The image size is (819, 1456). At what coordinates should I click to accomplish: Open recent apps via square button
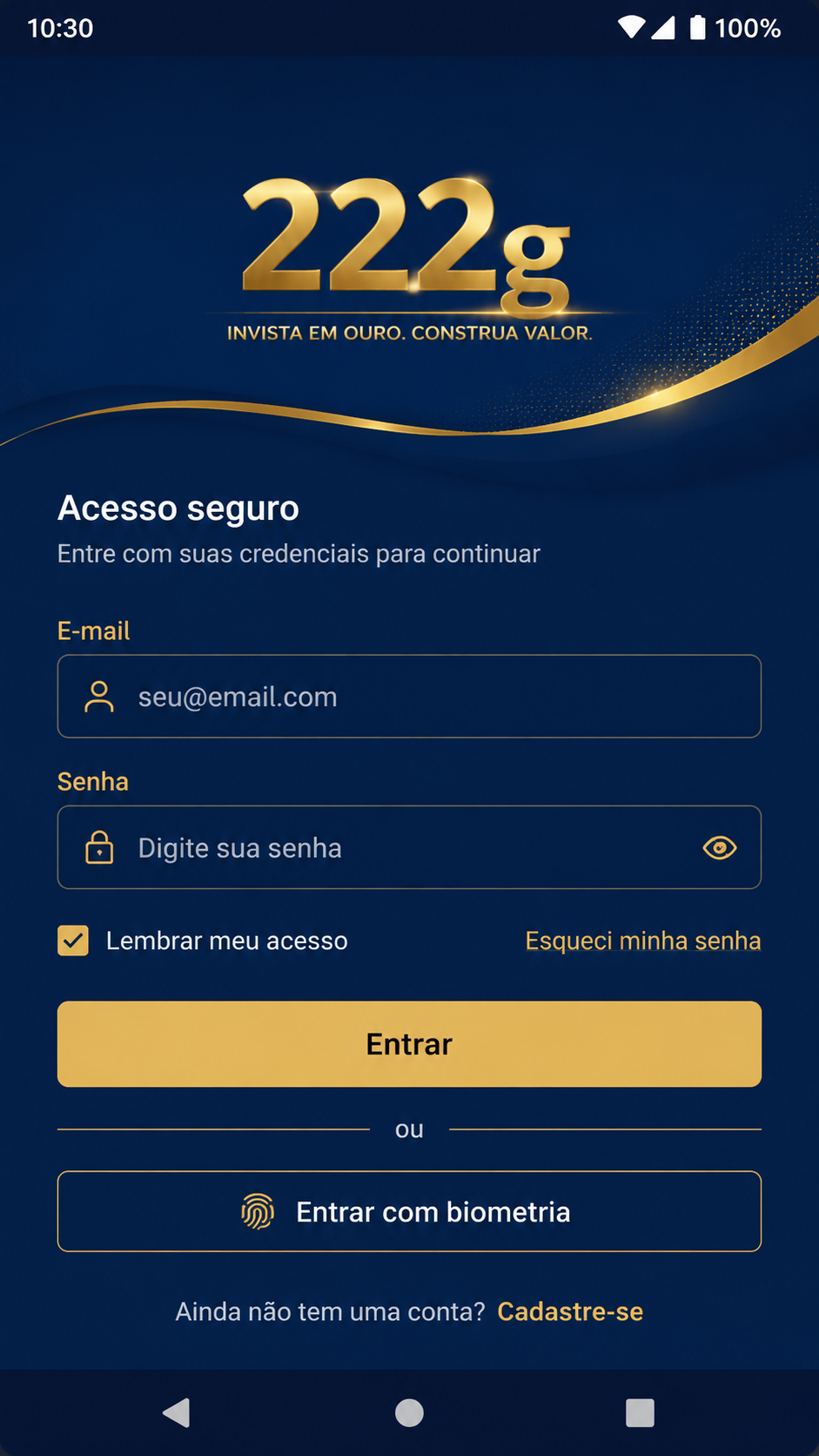click(640, 1412)
